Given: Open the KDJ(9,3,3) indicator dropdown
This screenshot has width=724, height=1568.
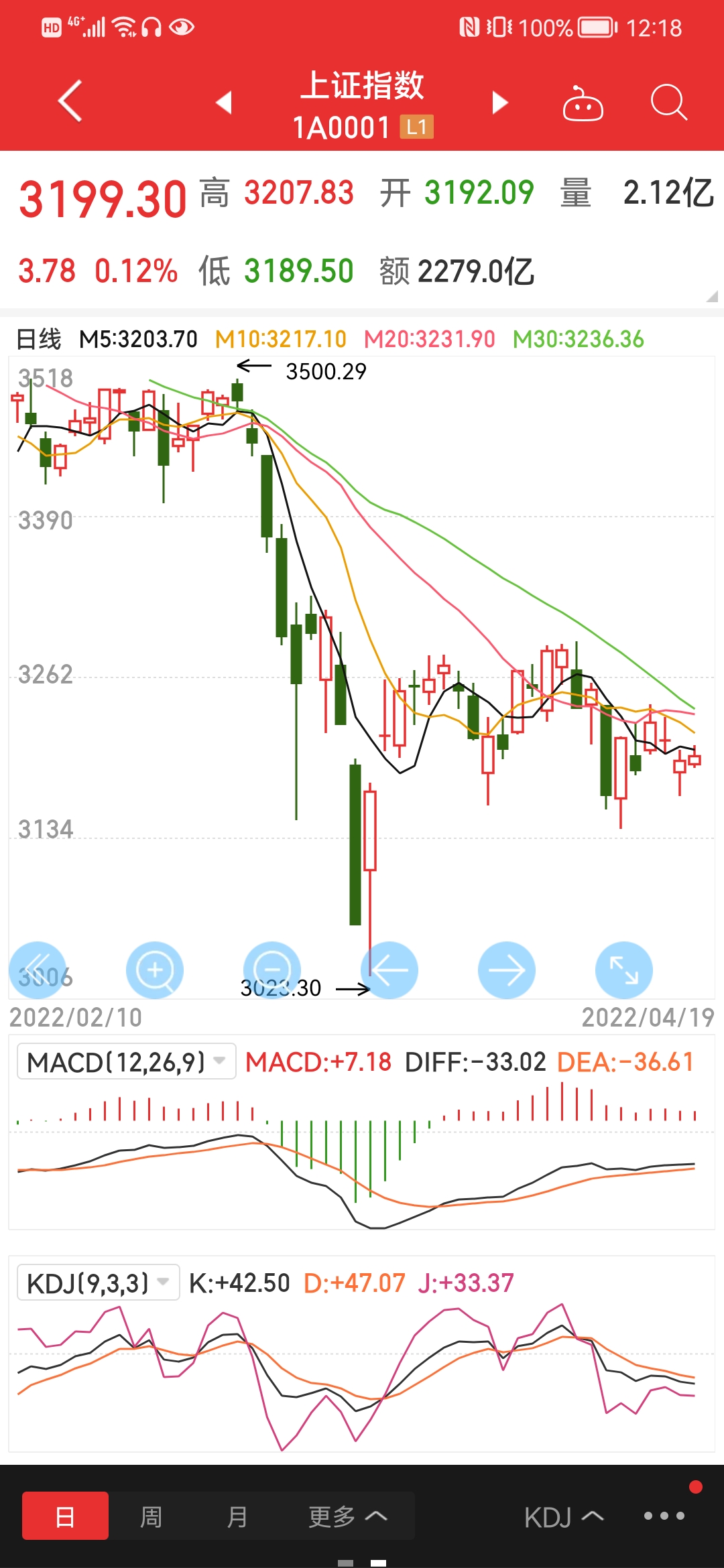Looking at the screenshot, I should 99,1283.
